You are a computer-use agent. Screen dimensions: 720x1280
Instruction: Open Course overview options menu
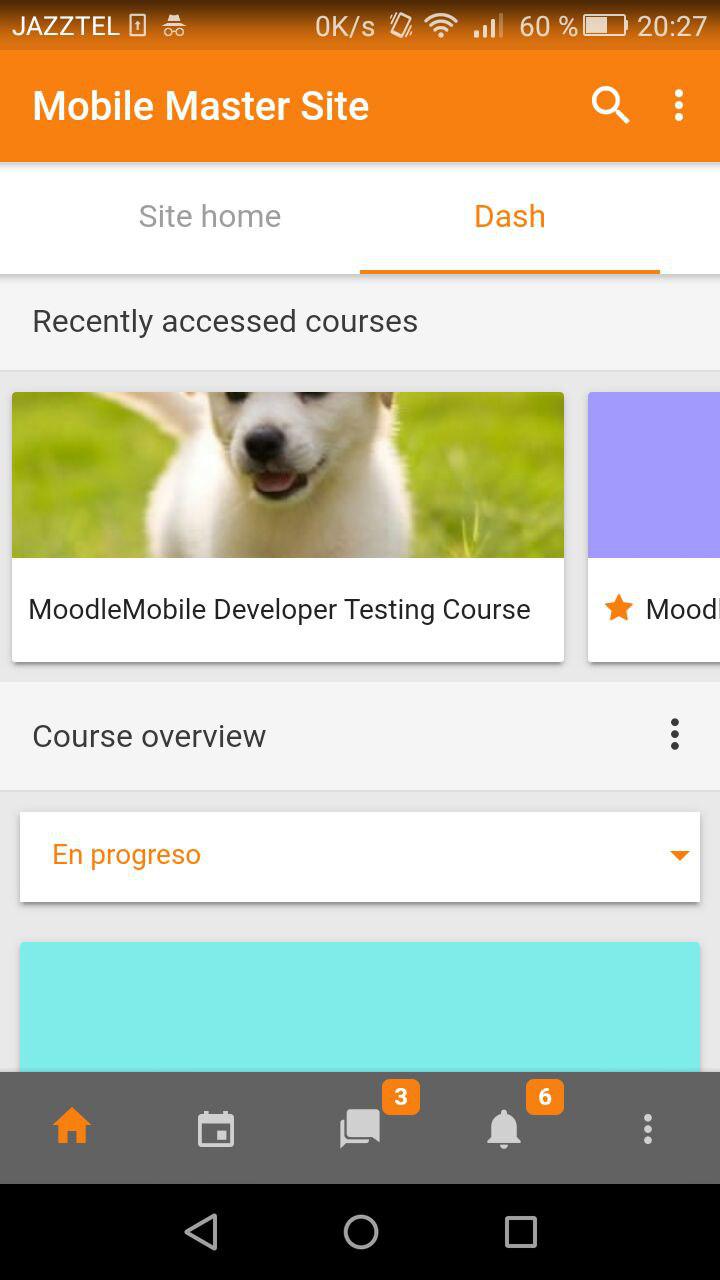click(x=675, y=735)
